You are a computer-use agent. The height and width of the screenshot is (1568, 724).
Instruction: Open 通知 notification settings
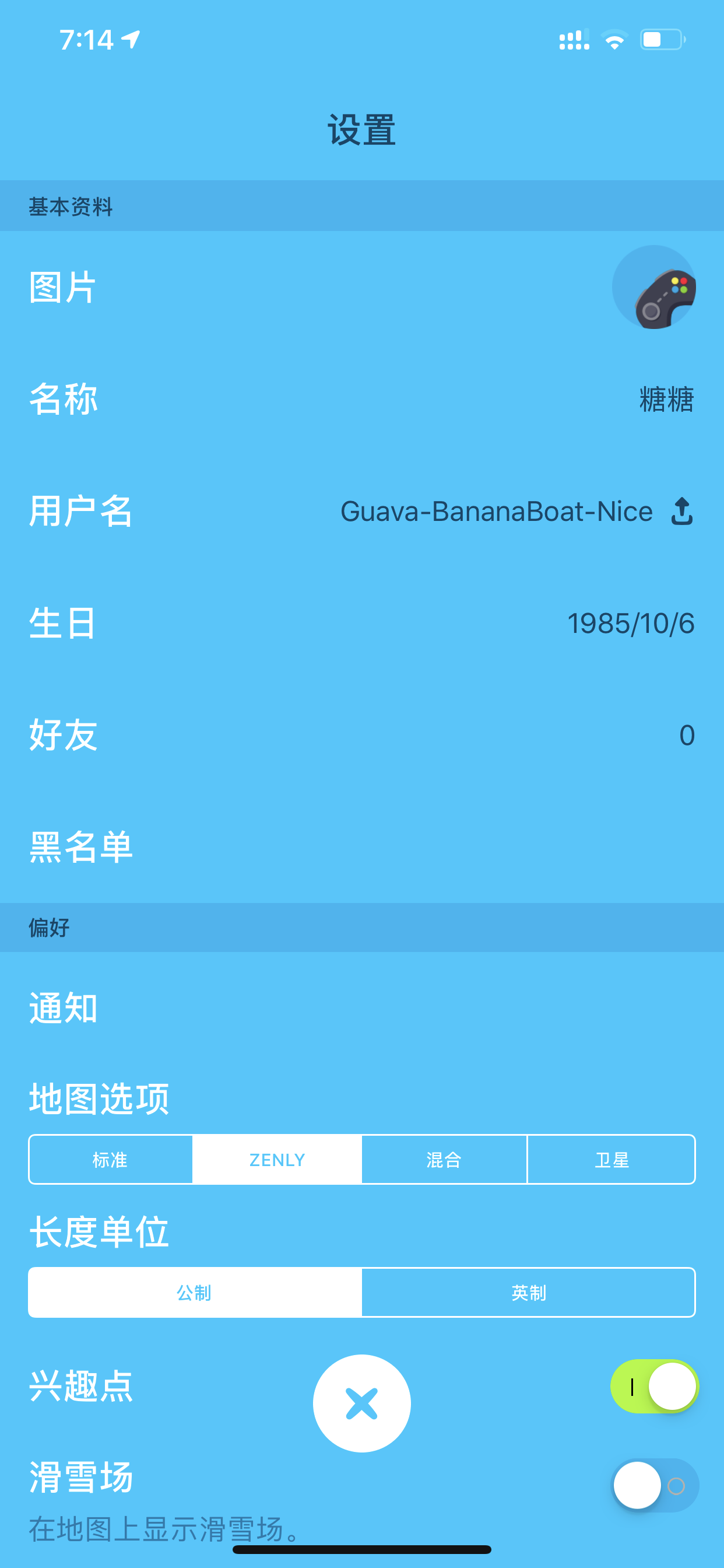point(362,1008)
